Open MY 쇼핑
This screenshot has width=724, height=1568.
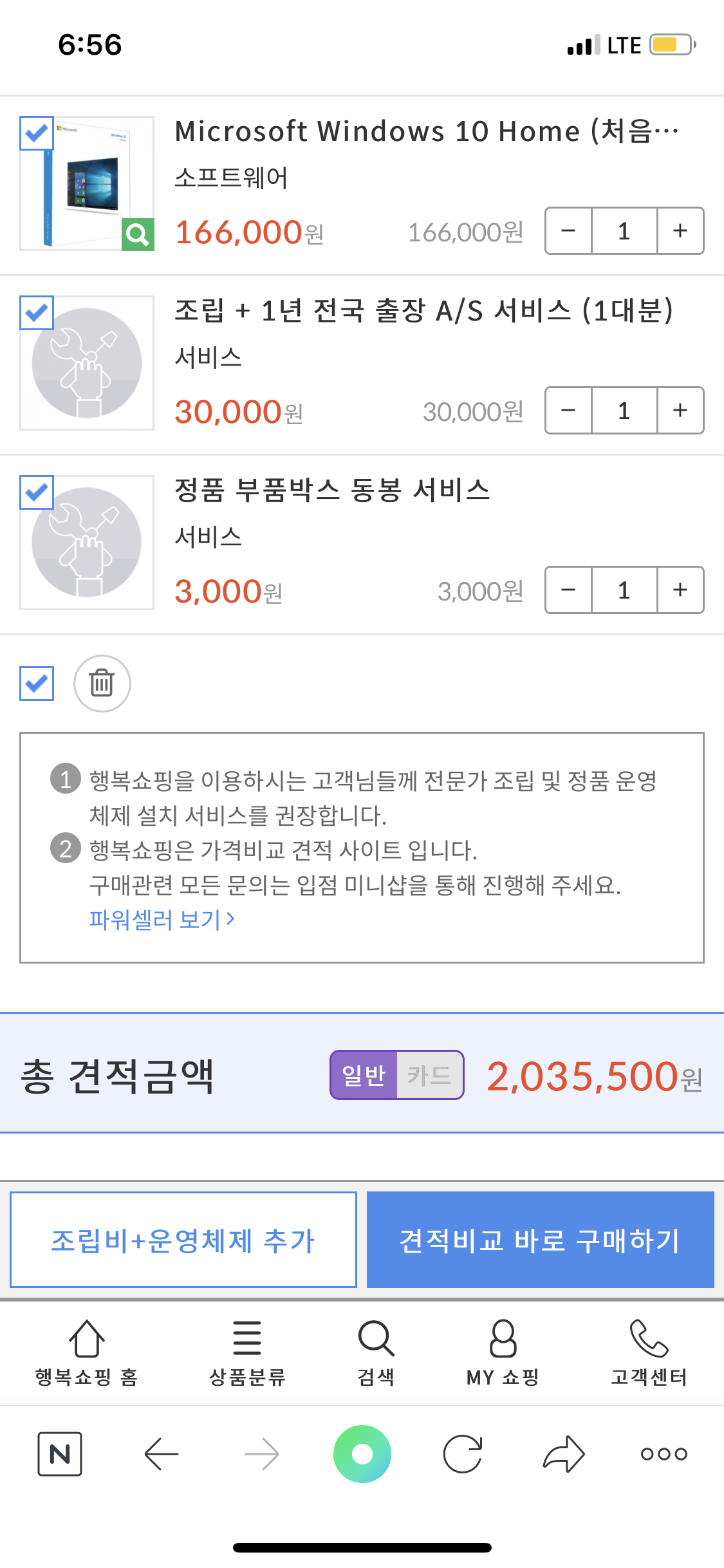tap(503, 1352)
